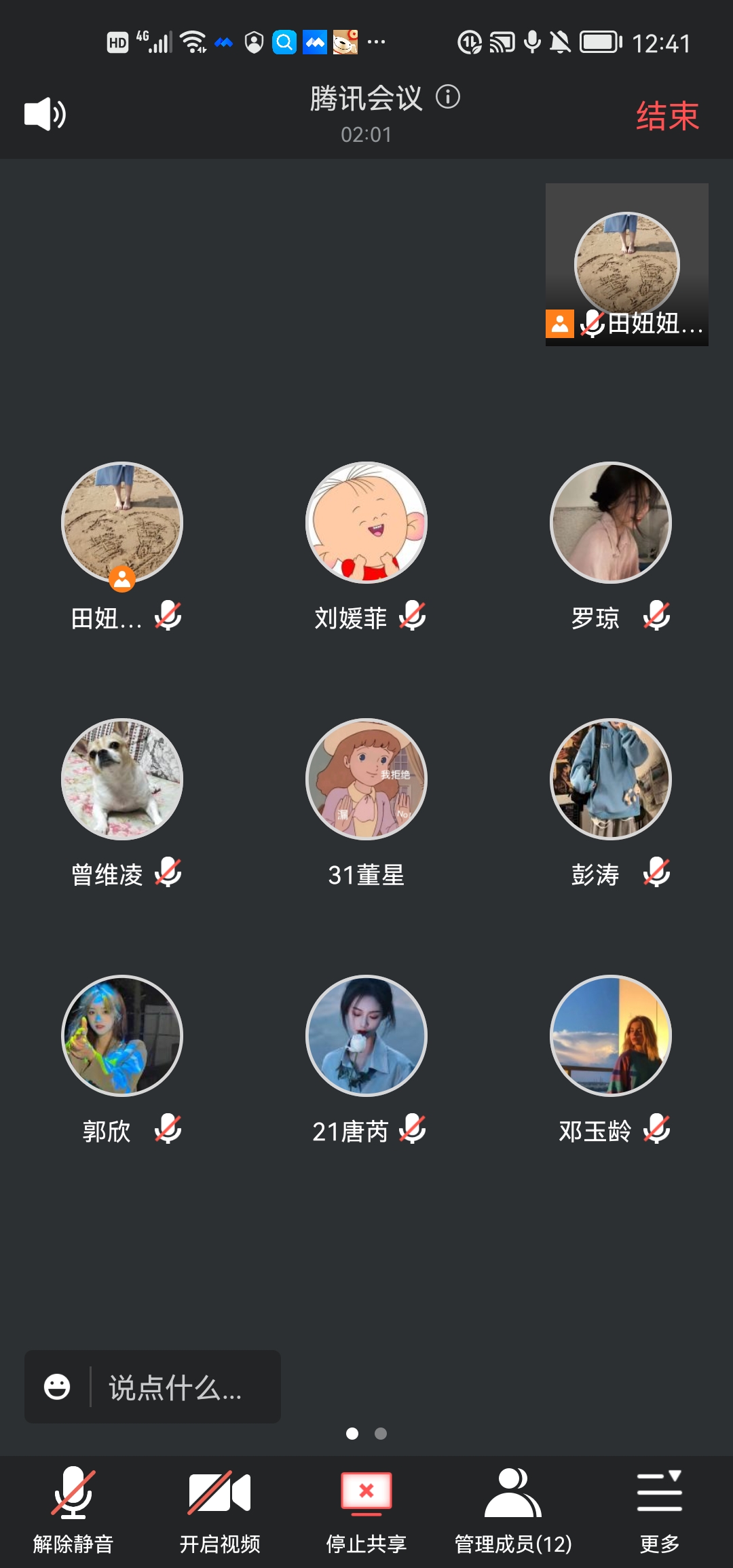Viewport: 733px width, 1568px height.
Task: Select participant 21唐芮
Action: coord(366,1036)
